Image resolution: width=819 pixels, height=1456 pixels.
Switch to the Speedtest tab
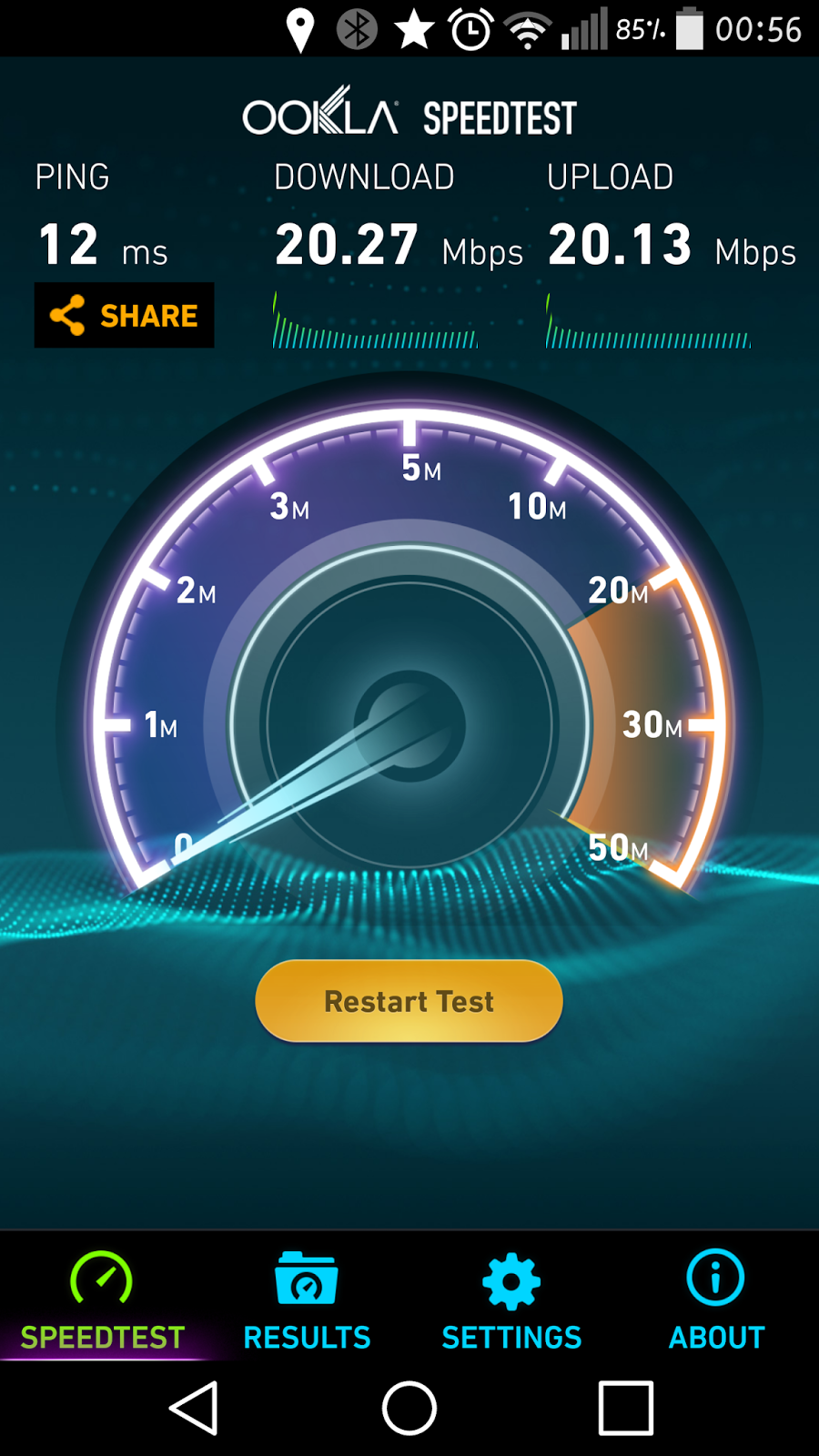coord(102,1299)
